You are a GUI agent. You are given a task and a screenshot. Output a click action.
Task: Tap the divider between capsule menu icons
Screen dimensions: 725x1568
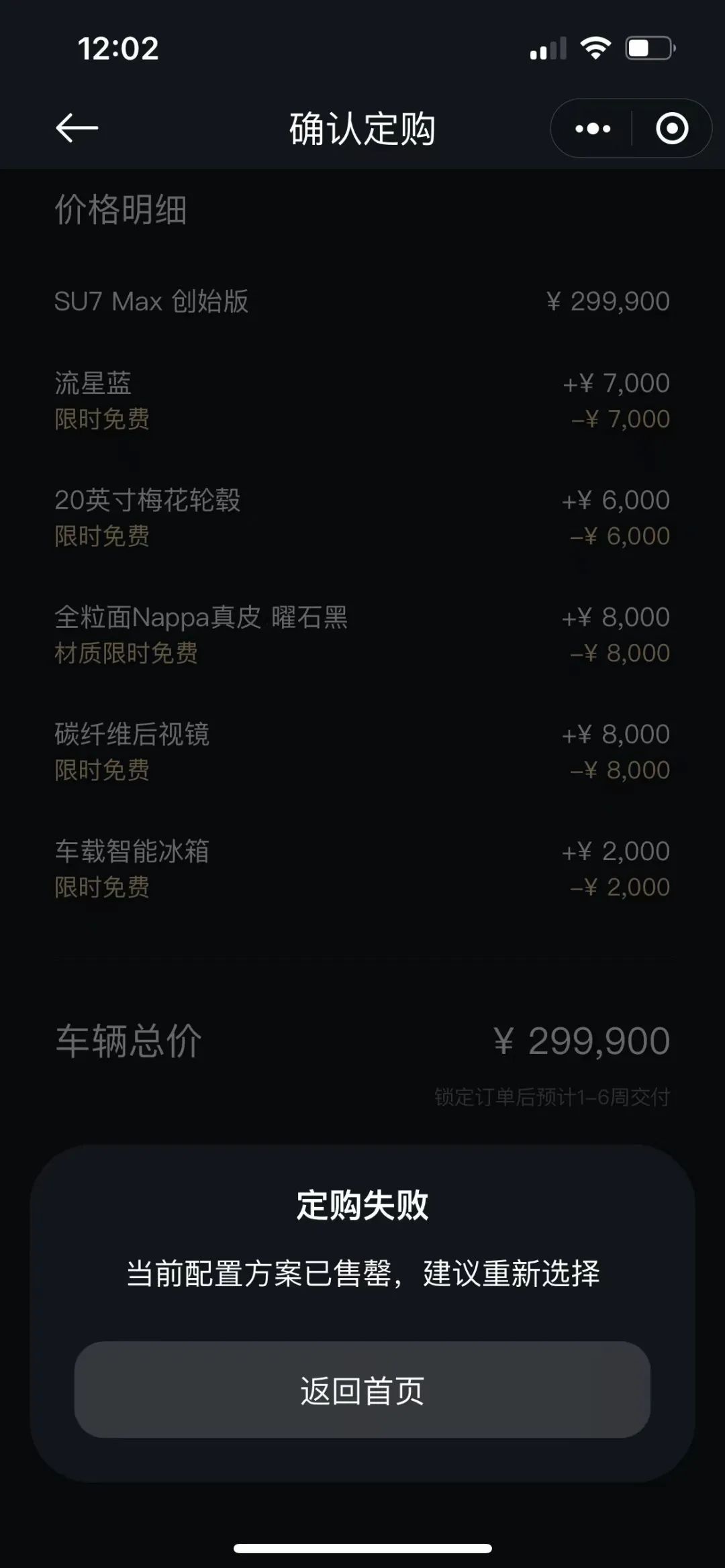point(631,128)
